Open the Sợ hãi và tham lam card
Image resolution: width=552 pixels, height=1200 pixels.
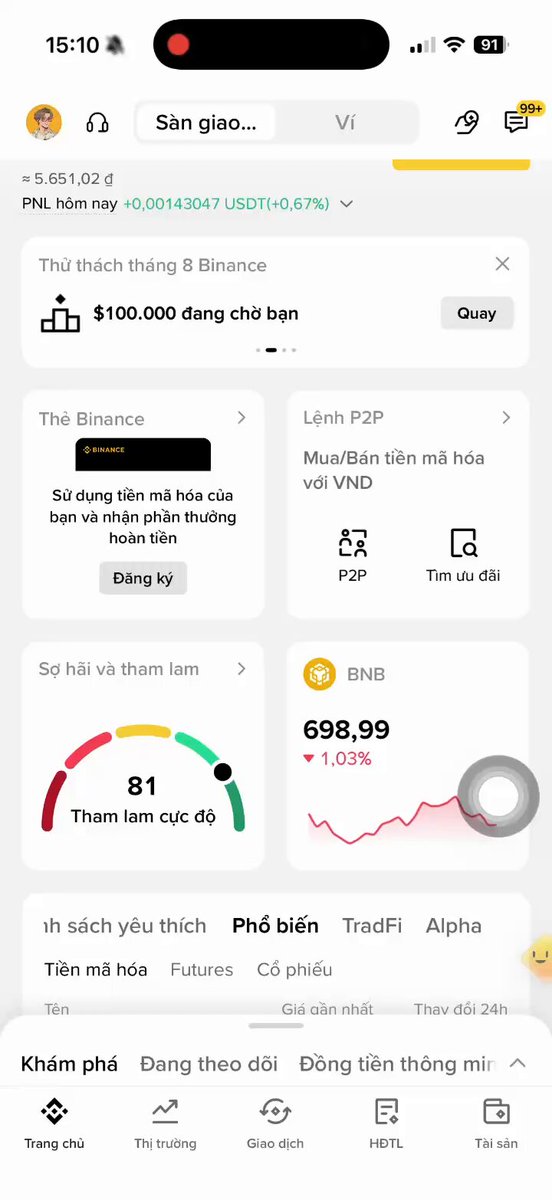coord(143,756)
